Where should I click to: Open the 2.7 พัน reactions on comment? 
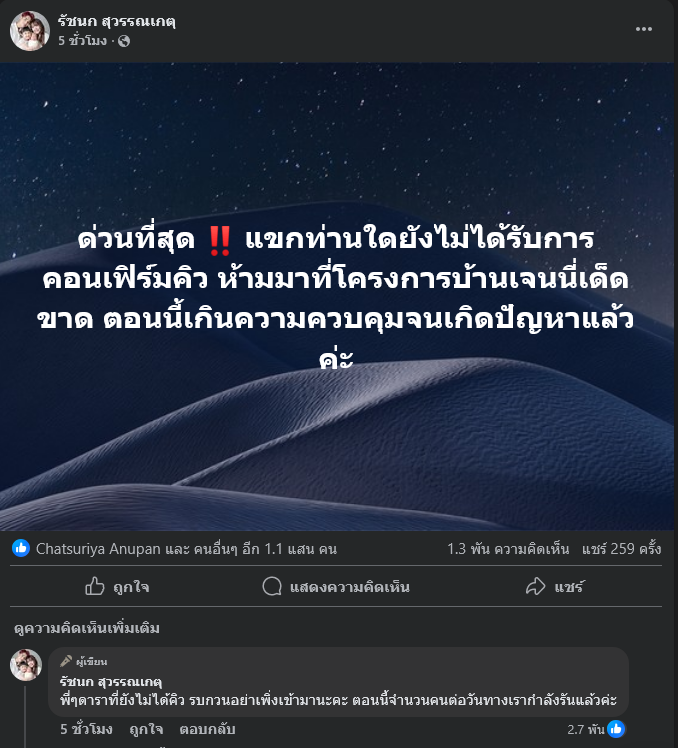coord(596,729)
